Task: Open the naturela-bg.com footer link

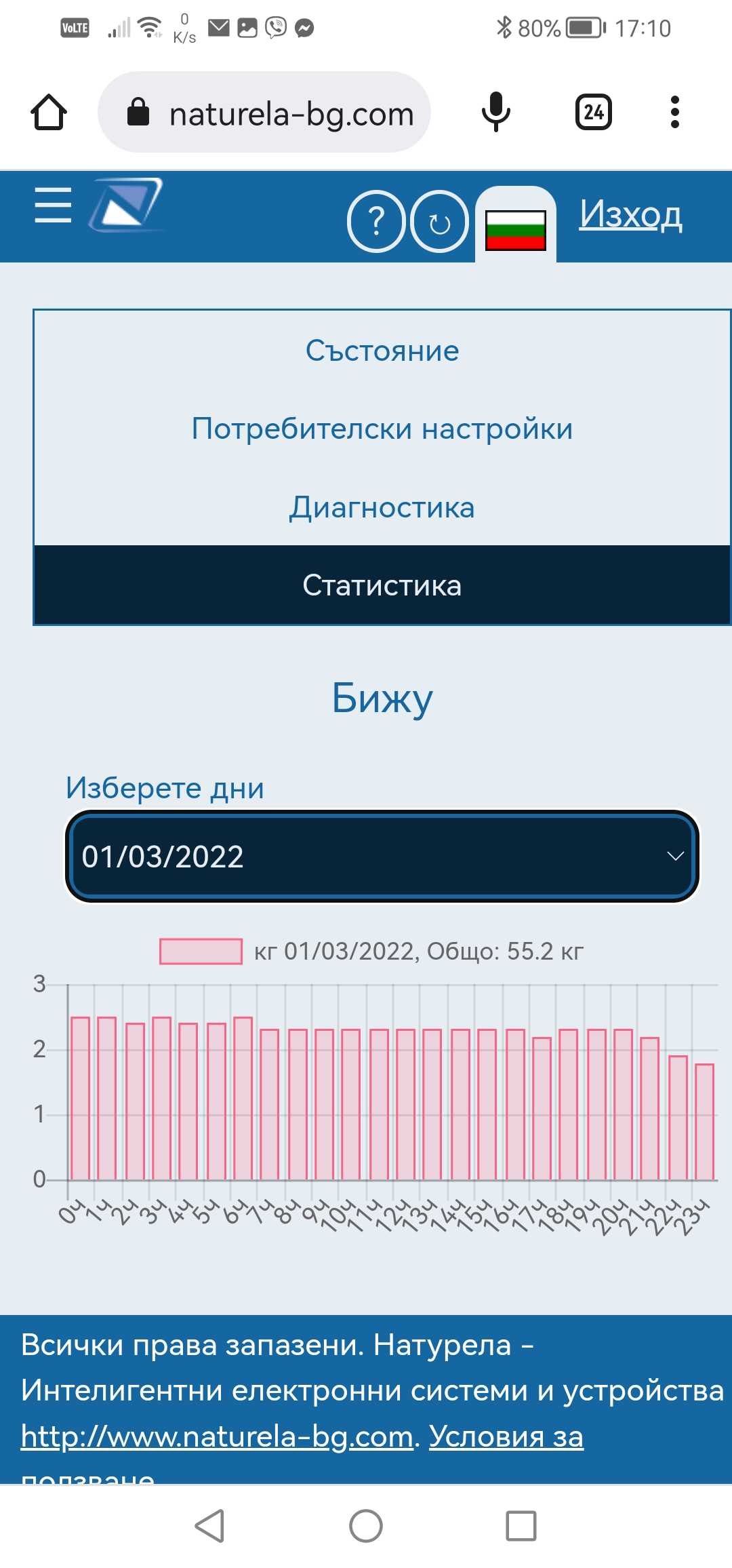Action: click(217, 1436)
